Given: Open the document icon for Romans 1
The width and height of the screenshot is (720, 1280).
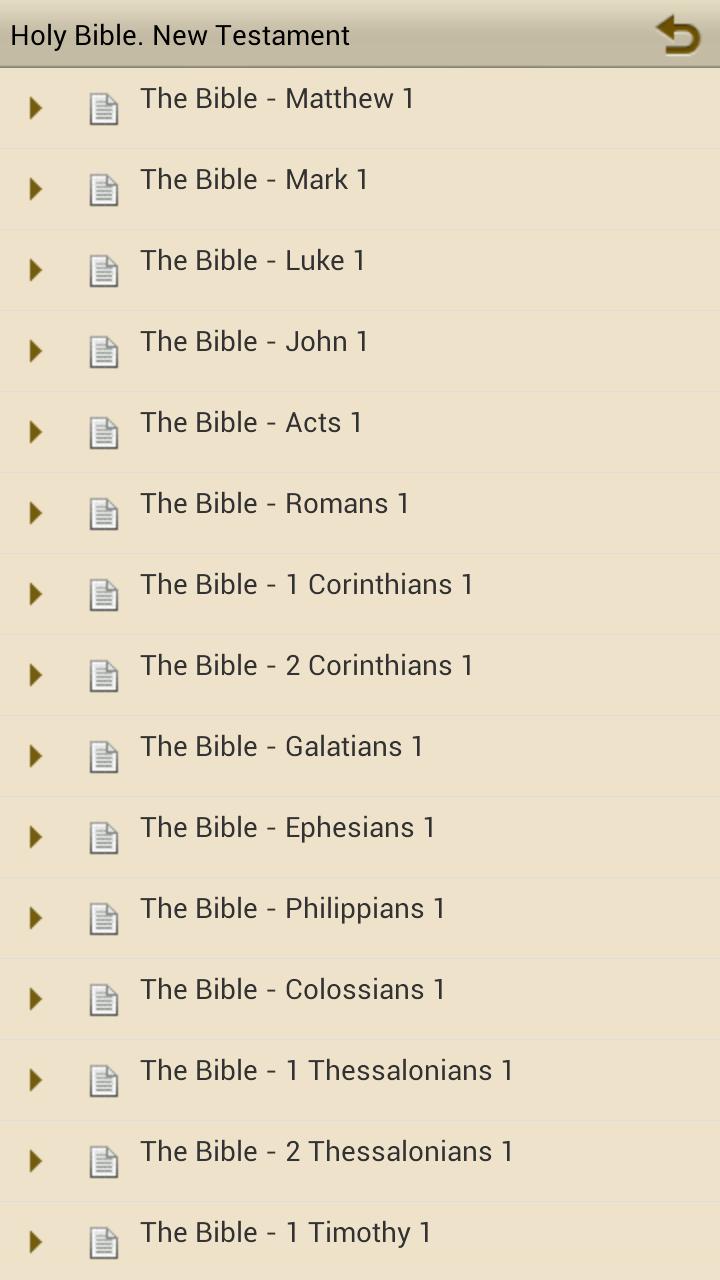Looking at the screenshot, I should click(x=103, y=512).
